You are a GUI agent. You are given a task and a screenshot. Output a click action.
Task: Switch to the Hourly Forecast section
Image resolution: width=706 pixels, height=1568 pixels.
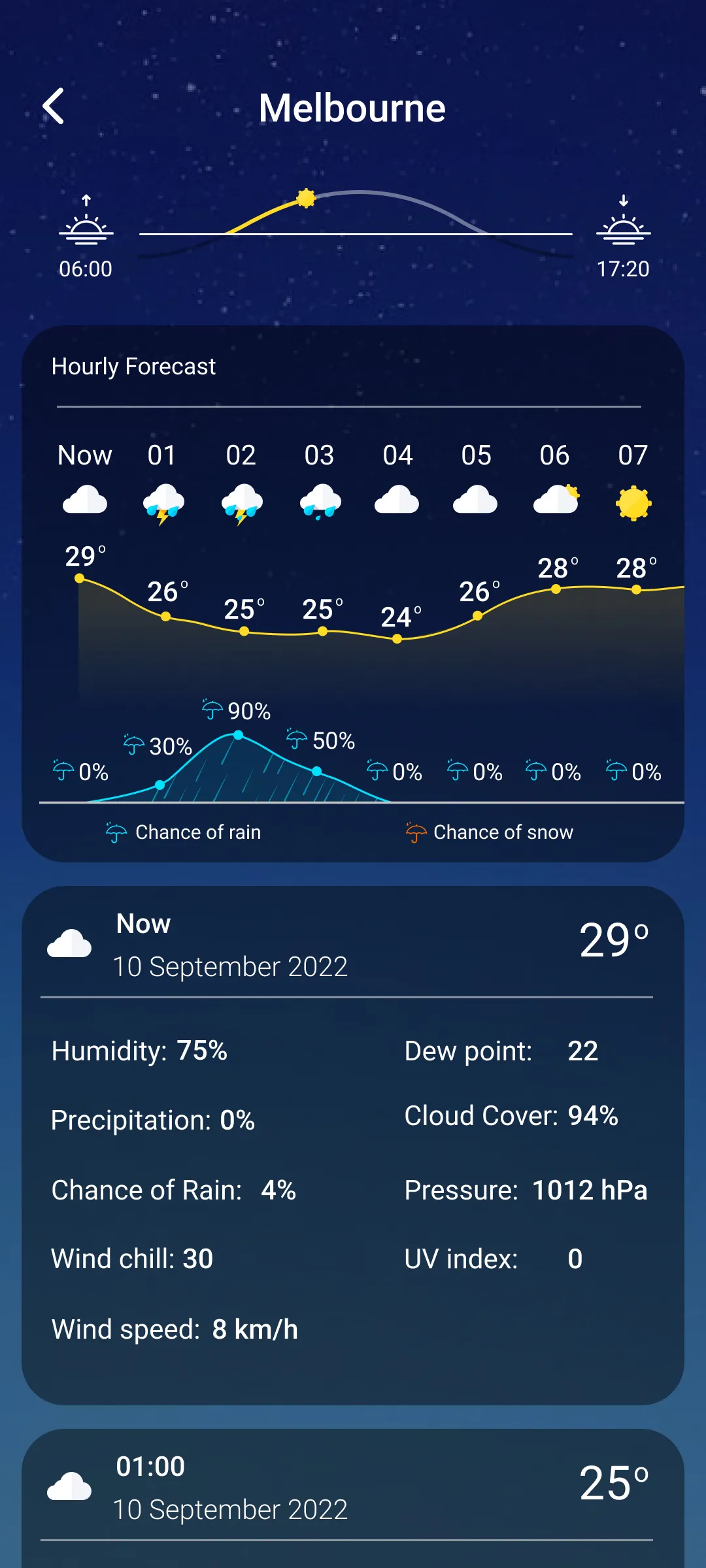[x=134, y=367]
